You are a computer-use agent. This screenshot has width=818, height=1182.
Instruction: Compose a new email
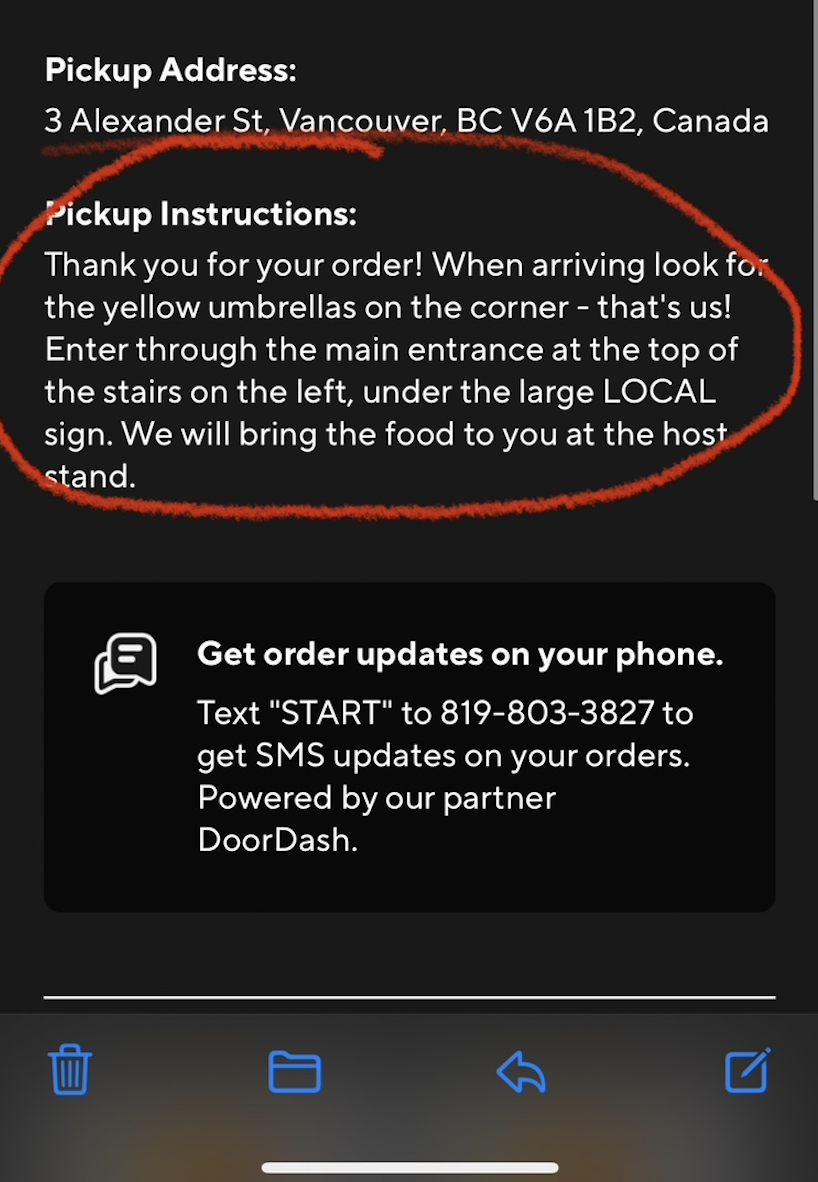click(x=747, y=1071)
